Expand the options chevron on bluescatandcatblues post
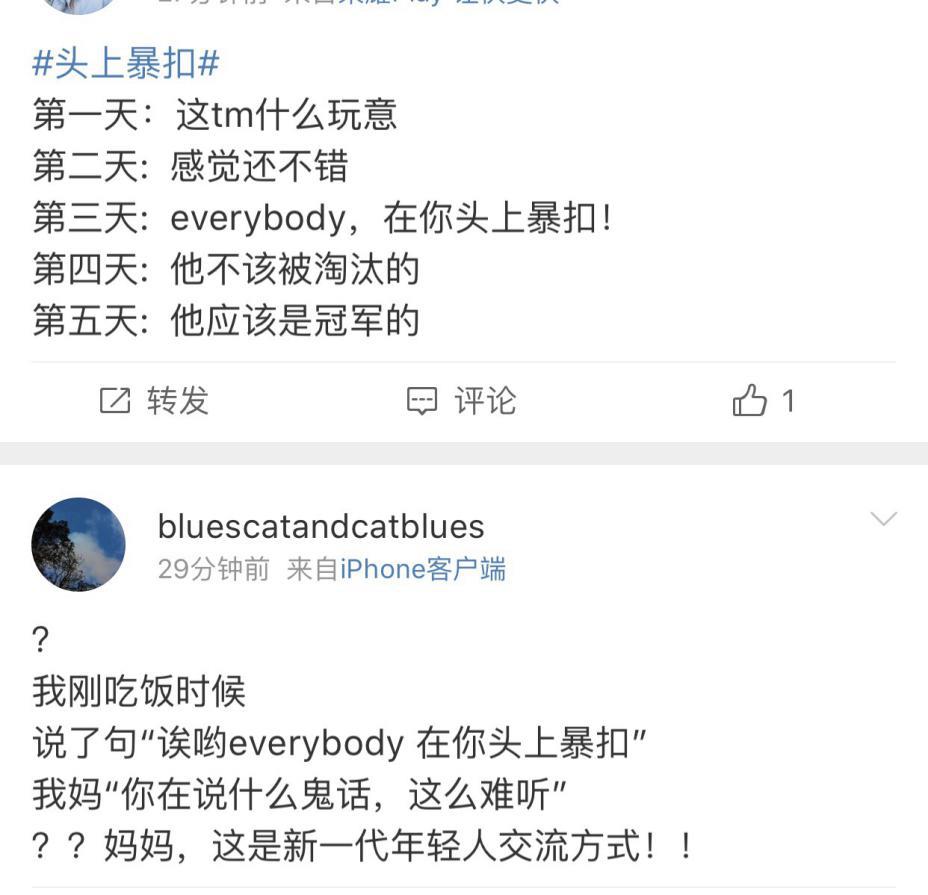 pyautogui.click(x=883, y=519)
